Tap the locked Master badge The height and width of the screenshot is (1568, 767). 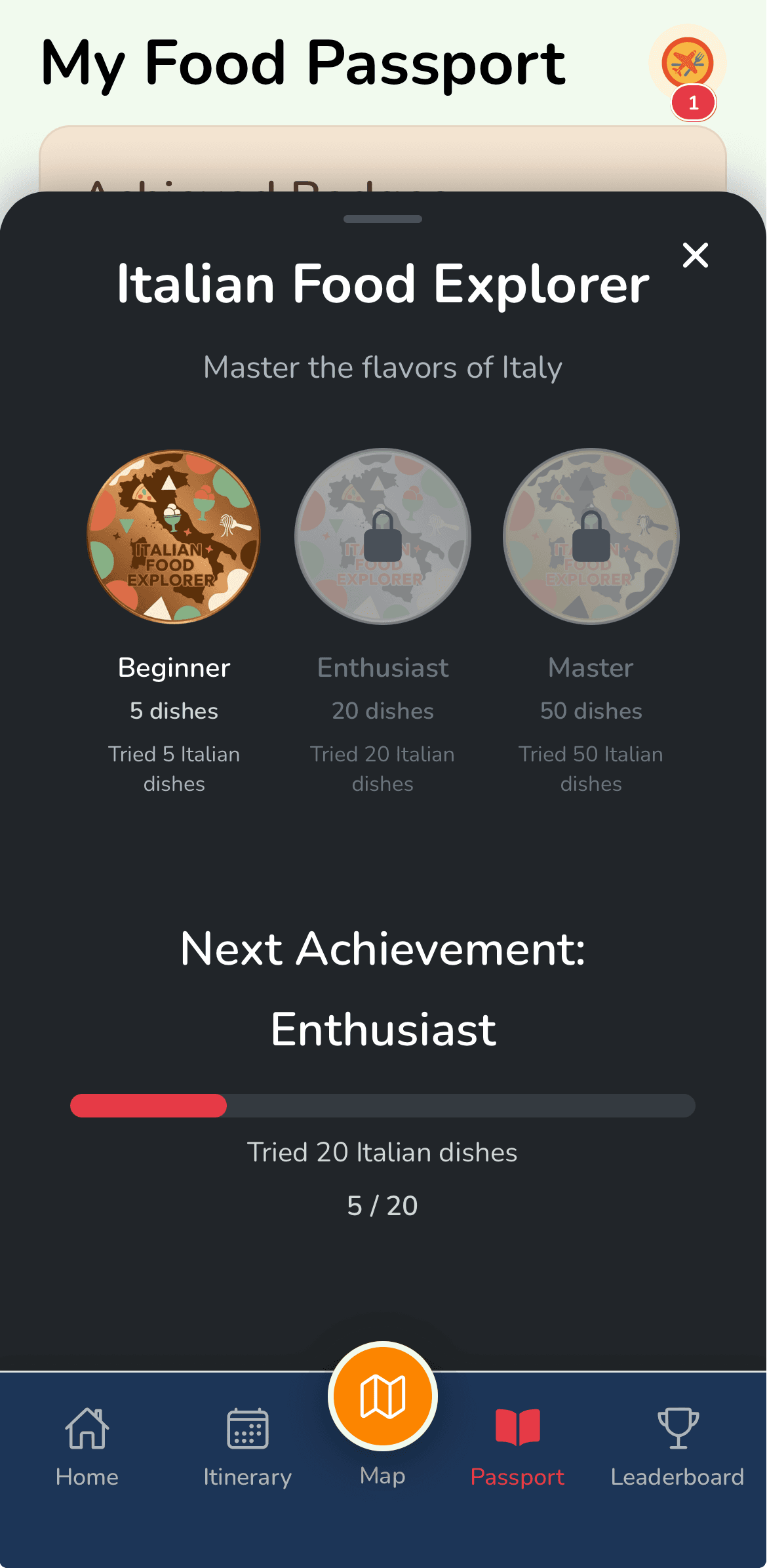pyautogui.click(x=590, y=536)
